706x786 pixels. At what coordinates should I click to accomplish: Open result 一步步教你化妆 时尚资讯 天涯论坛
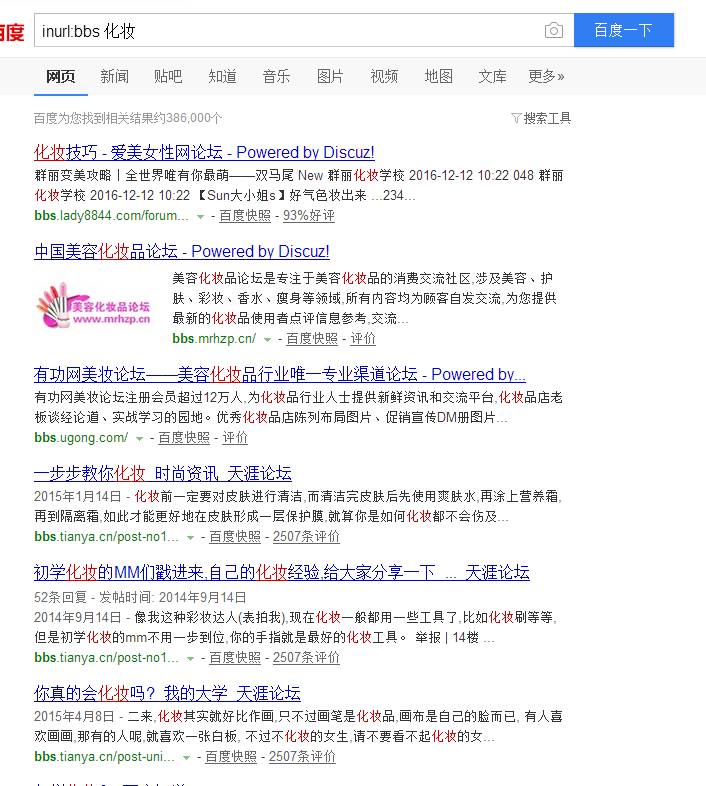point(162,473)
